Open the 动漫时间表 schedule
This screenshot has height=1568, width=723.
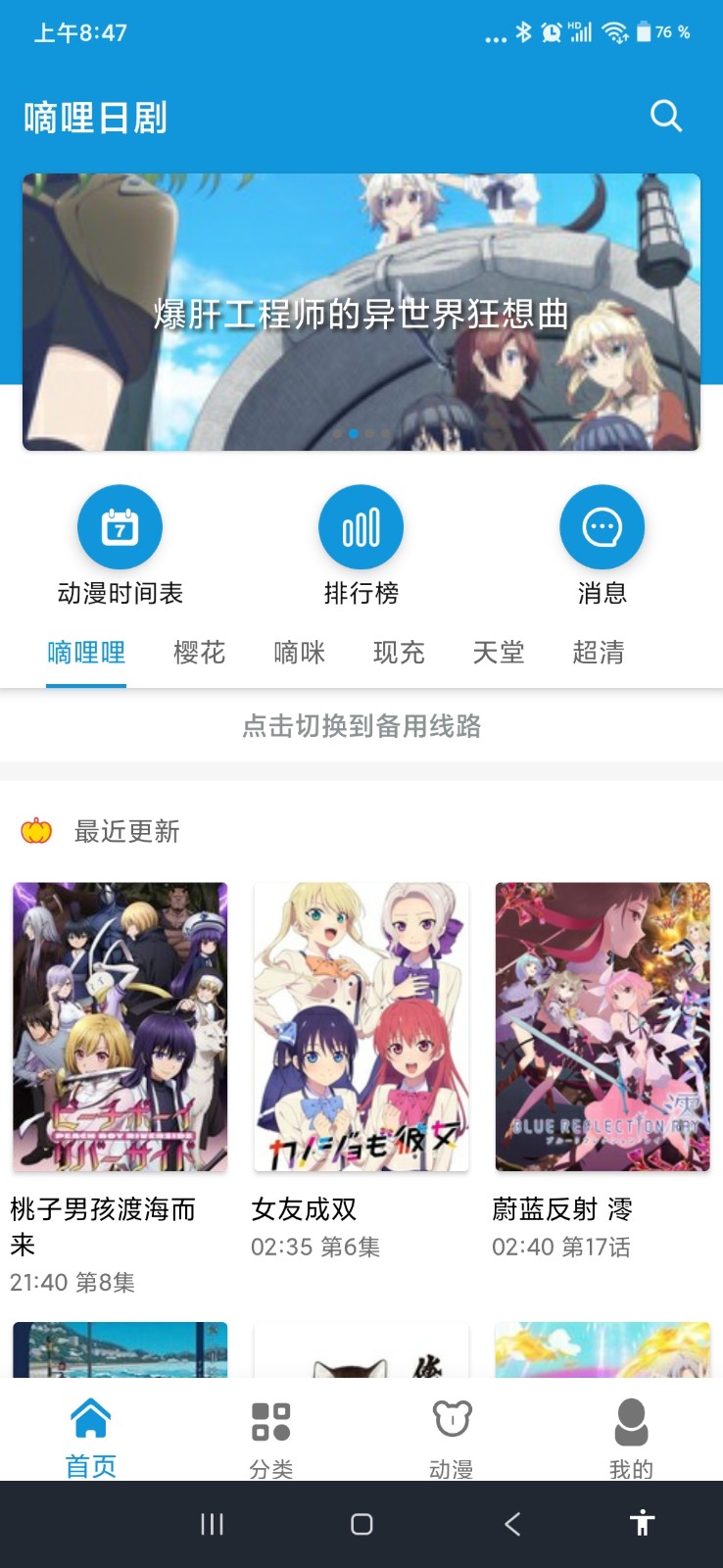[x=120, y=527]
